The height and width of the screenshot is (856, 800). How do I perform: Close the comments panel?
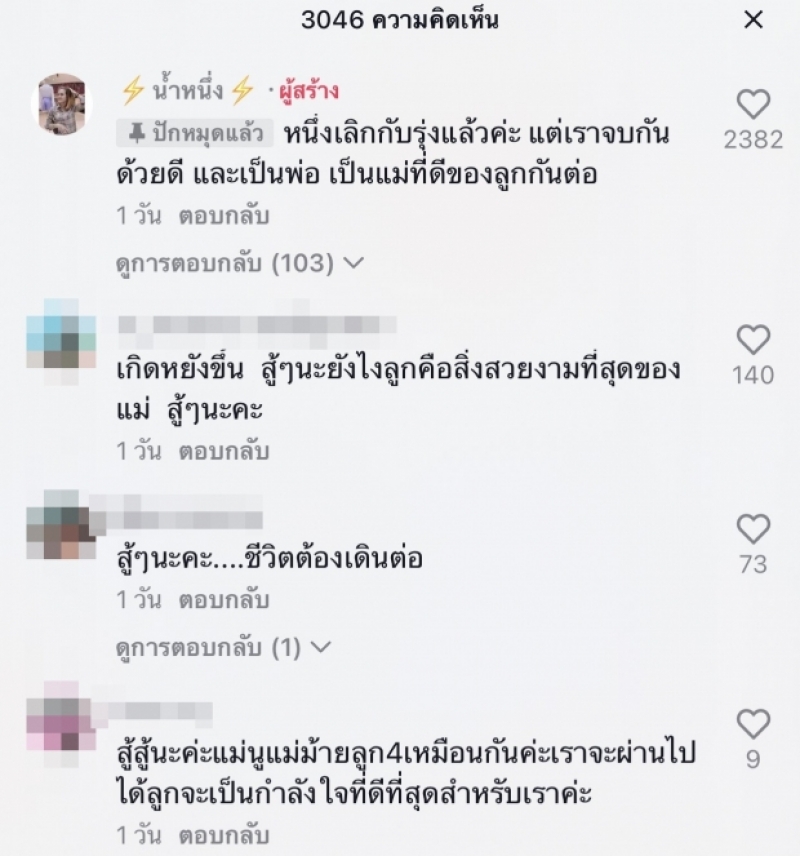coord(754,20)
